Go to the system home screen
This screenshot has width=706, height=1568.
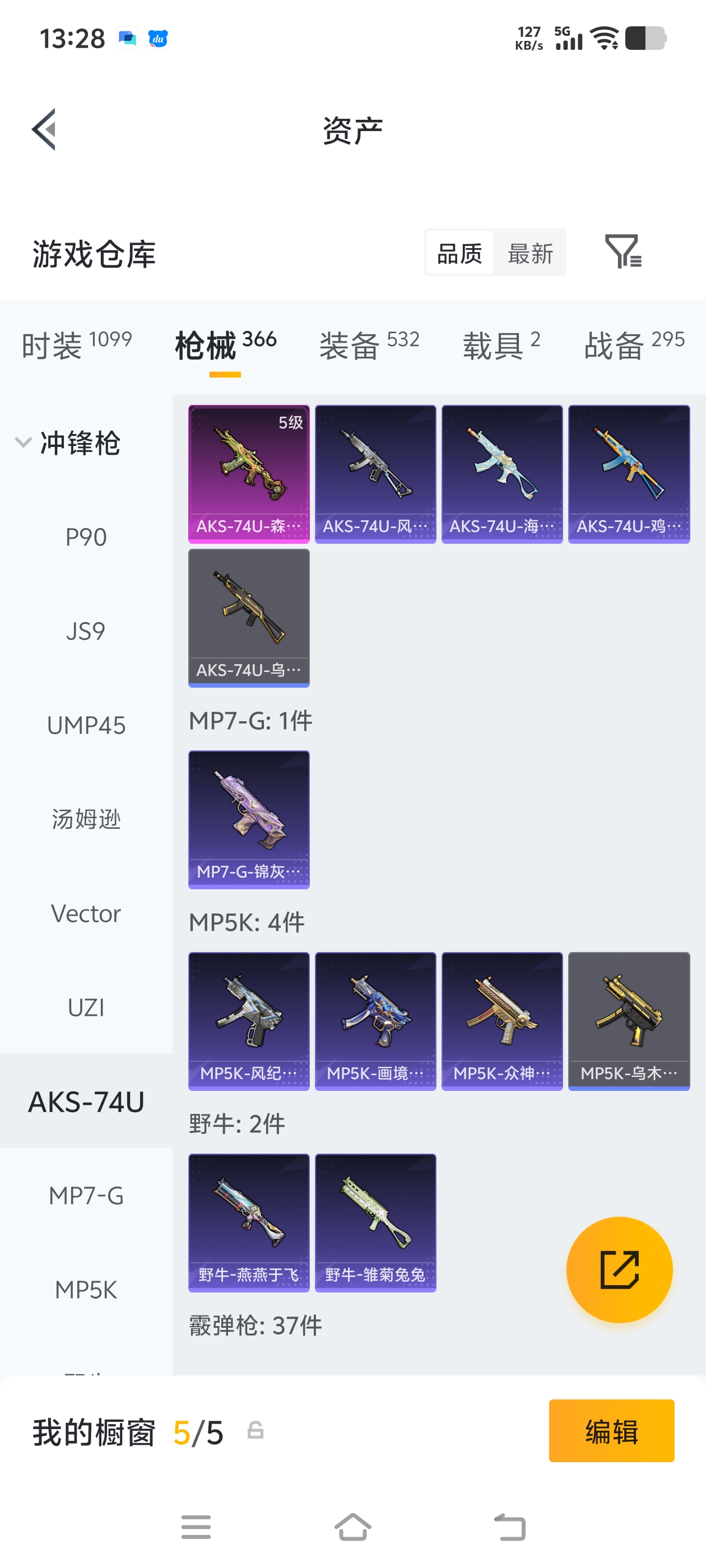pyautogui.click(x=352, y=1527)
